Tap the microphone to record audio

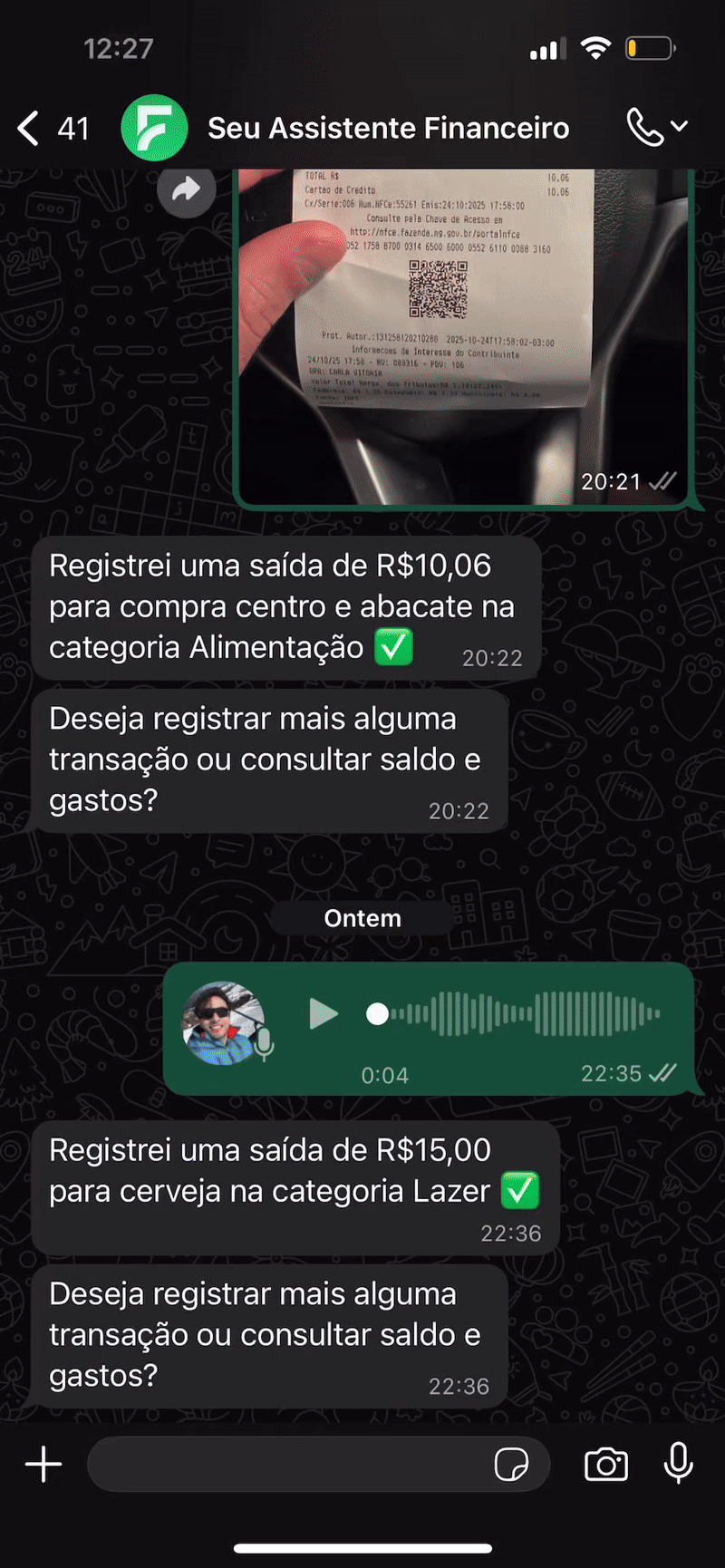(678, 1464)
